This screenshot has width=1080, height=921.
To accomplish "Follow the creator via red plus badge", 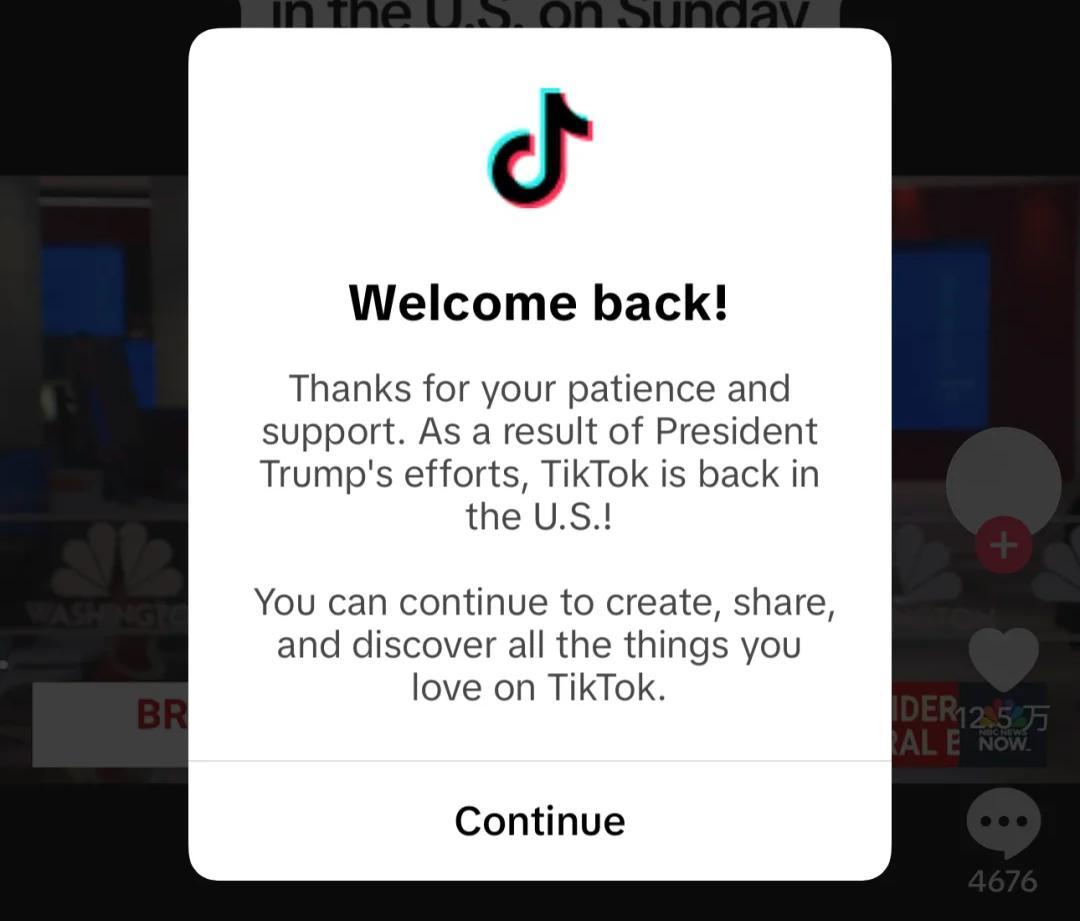I will click(x=1003, y=546).
